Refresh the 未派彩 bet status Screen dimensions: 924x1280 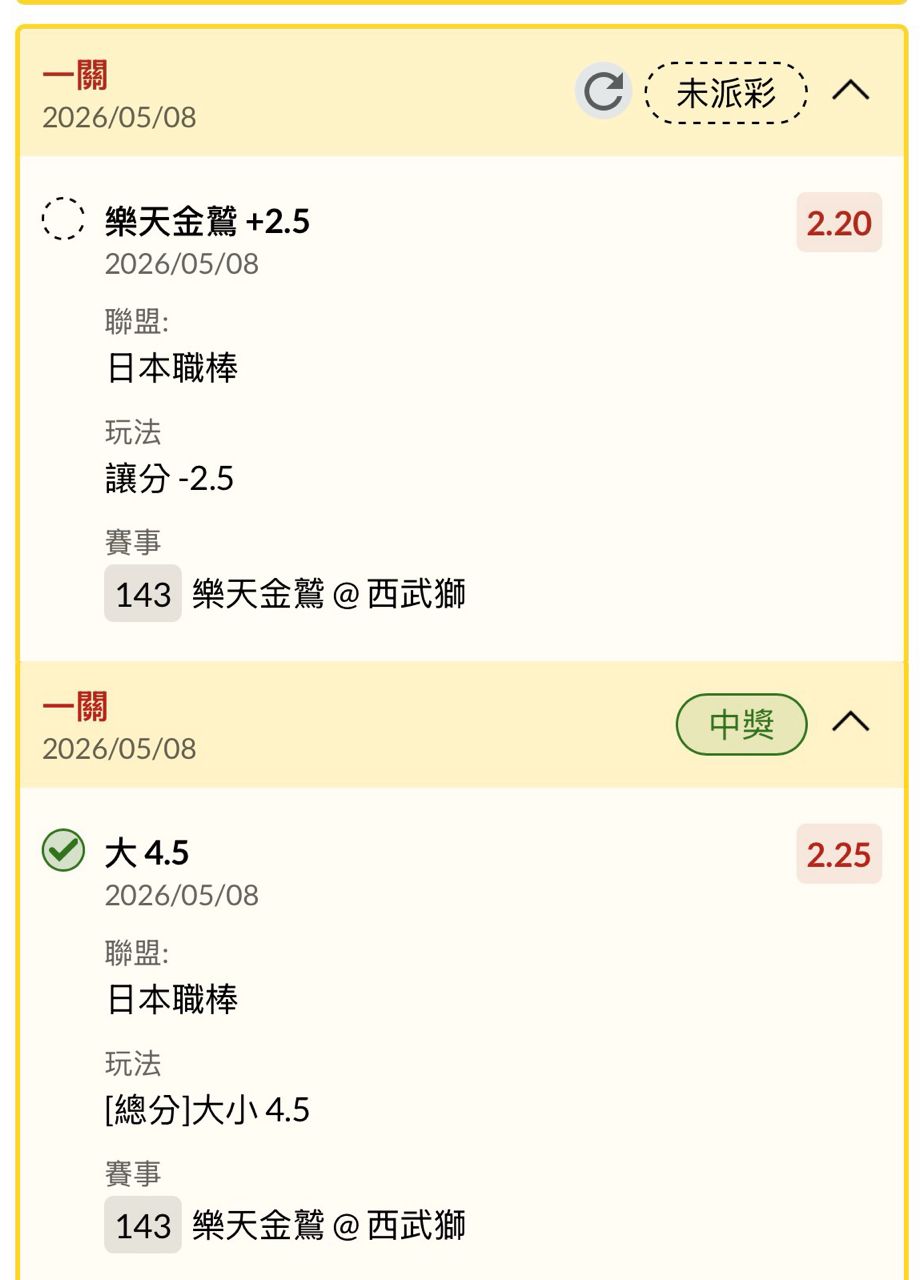pyautogui.click(x=603, y=92)
